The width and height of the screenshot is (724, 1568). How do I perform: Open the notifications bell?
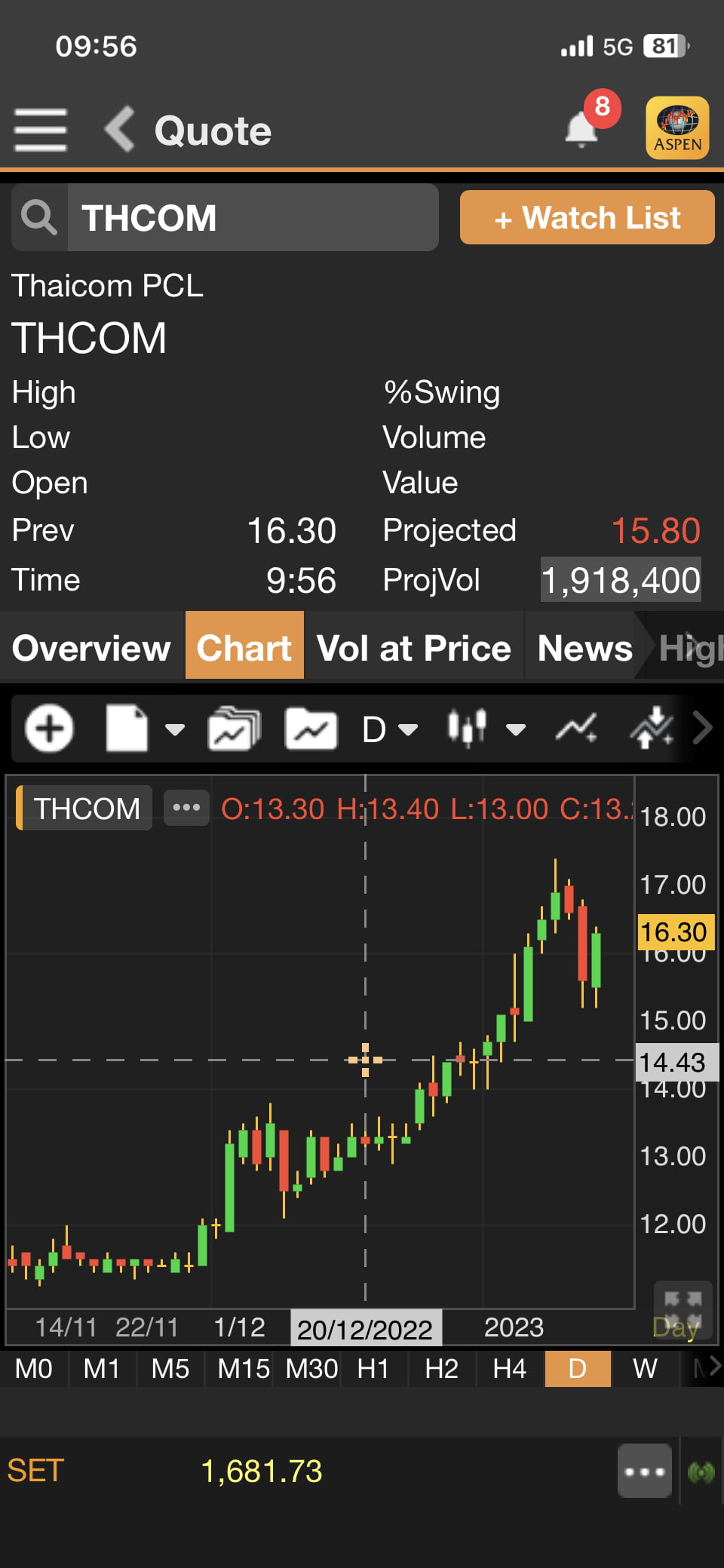[x=581, y=127]
